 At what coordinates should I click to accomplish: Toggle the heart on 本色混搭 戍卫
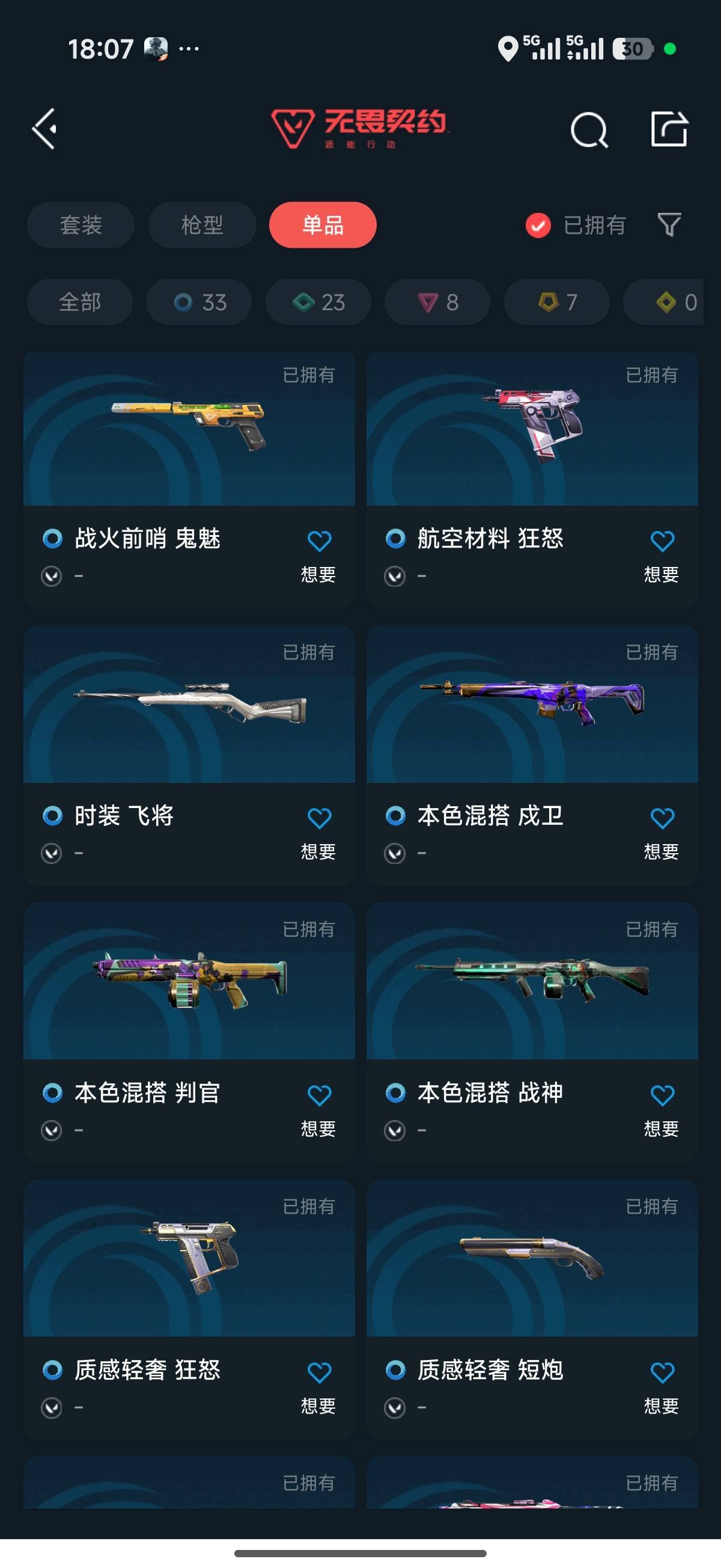(x=662, y=818)
